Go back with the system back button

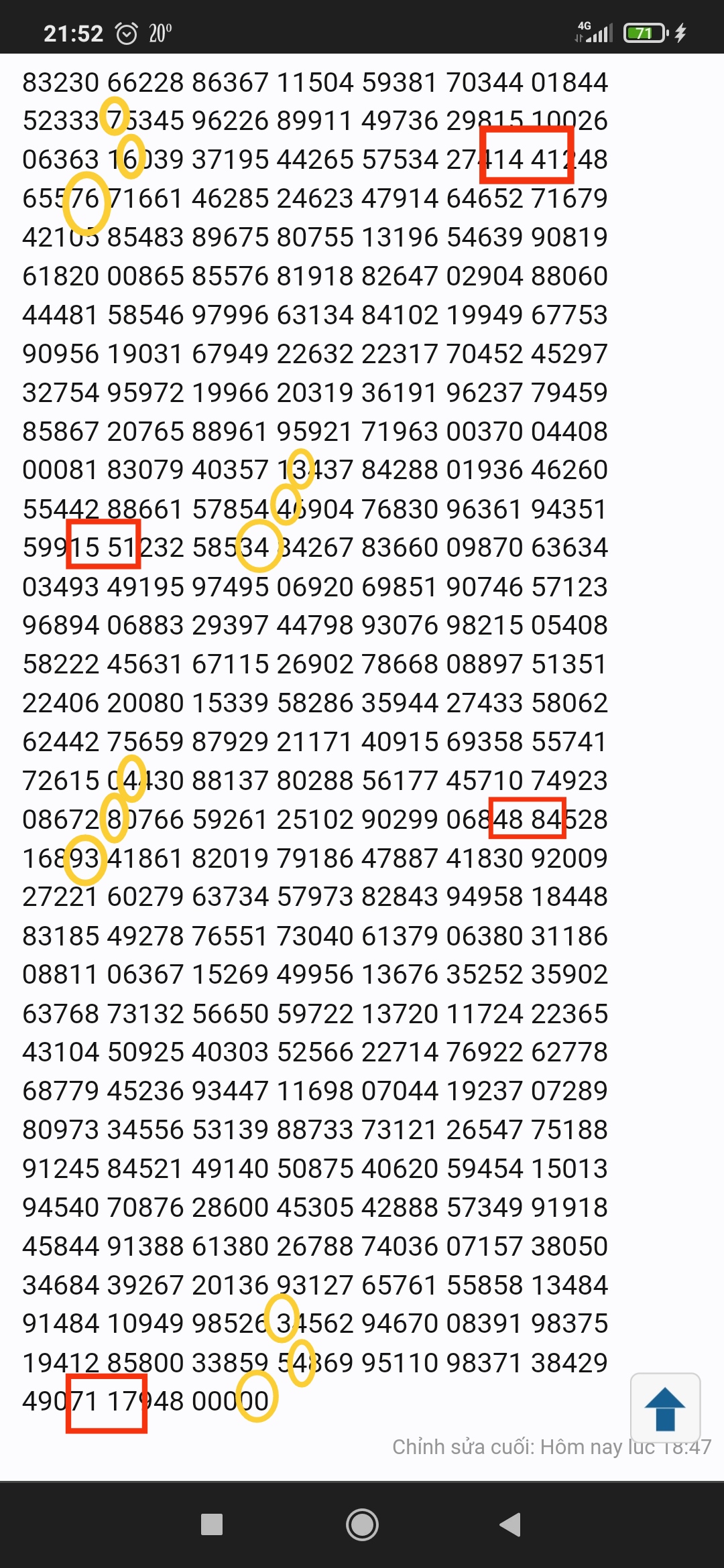coord(511,1524)
